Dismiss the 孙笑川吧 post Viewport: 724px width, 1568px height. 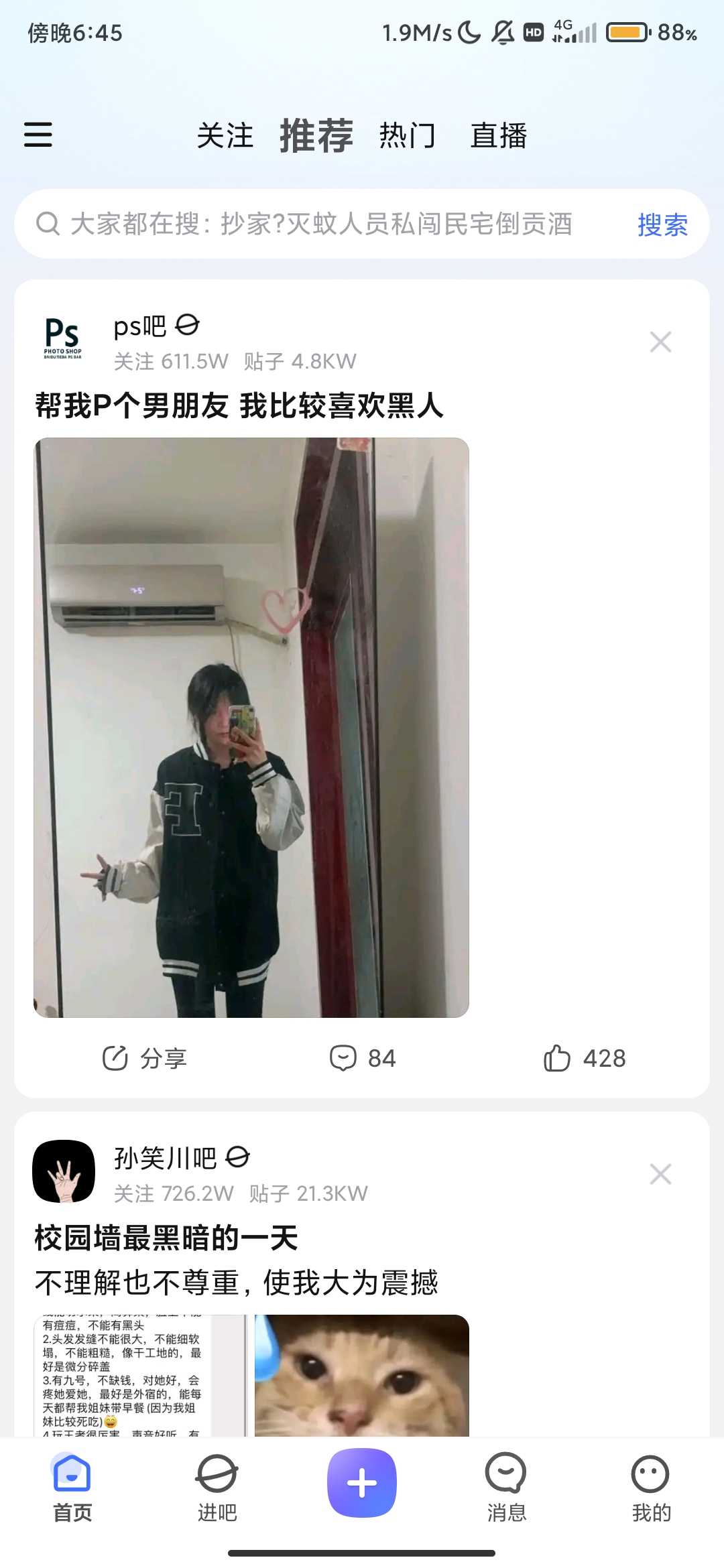coord(660,1174)
